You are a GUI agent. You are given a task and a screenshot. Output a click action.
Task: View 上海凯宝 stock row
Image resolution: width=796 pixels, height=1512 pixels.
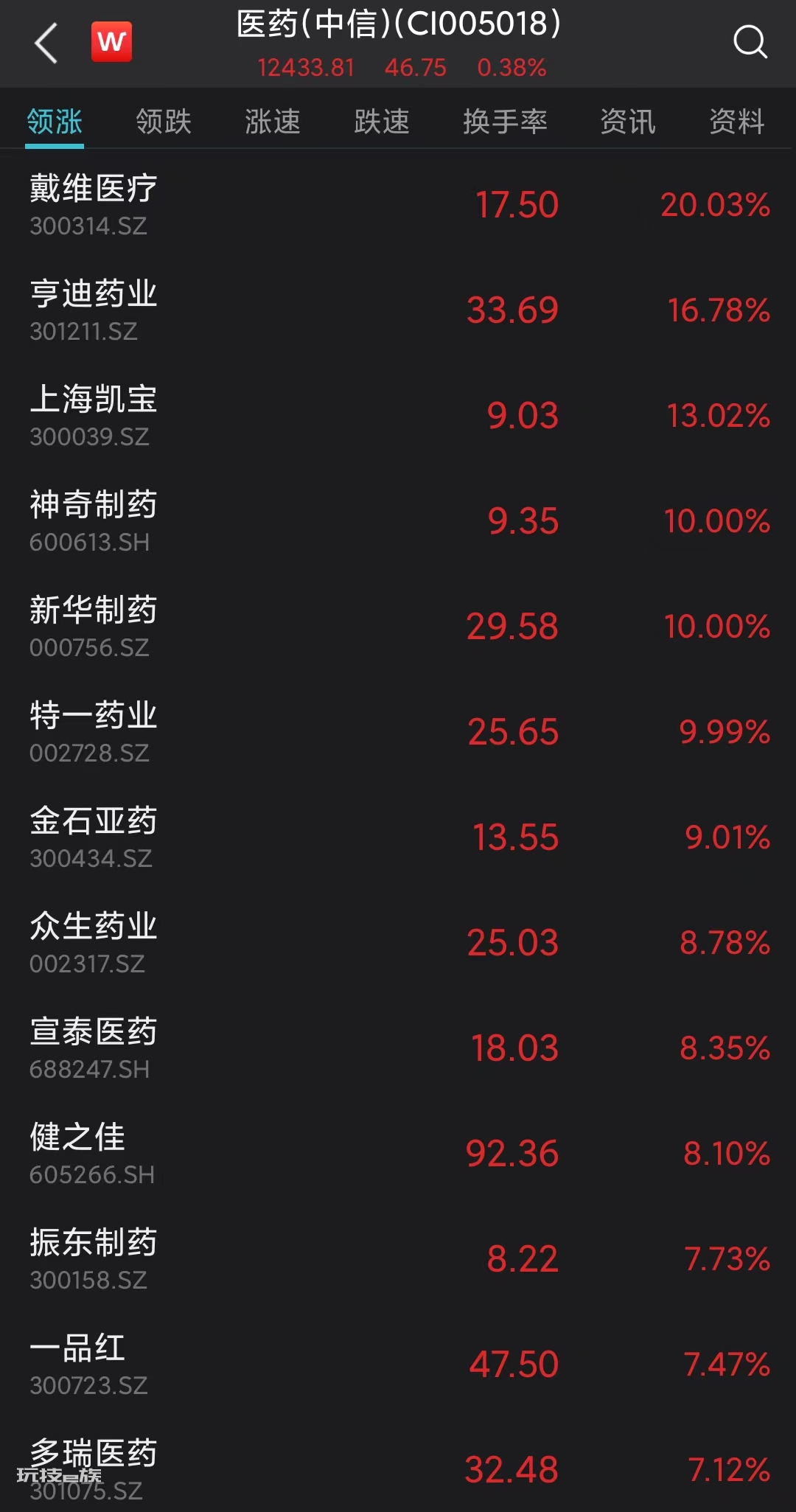point(398,415)
